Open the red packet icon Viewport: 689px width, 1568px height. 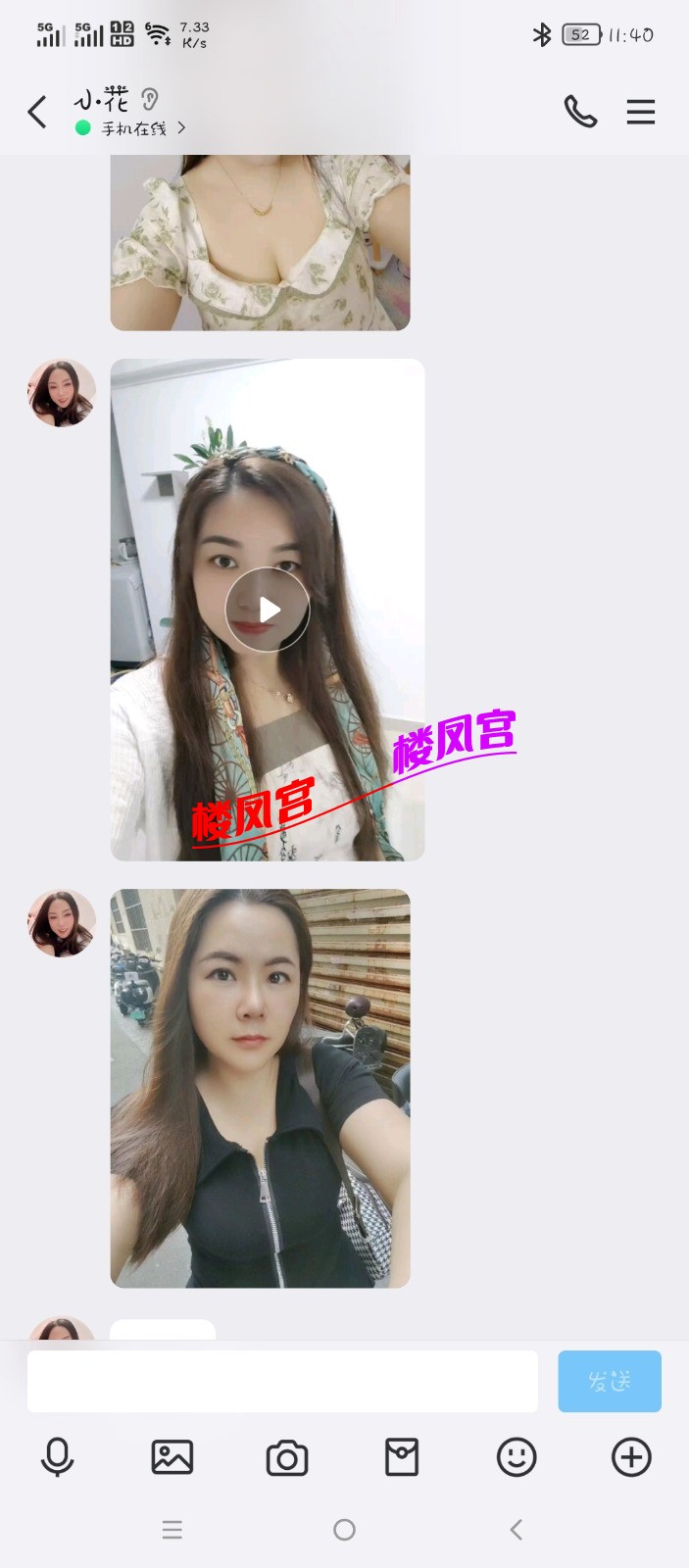pyautogui.click(x=402, y=1457)
